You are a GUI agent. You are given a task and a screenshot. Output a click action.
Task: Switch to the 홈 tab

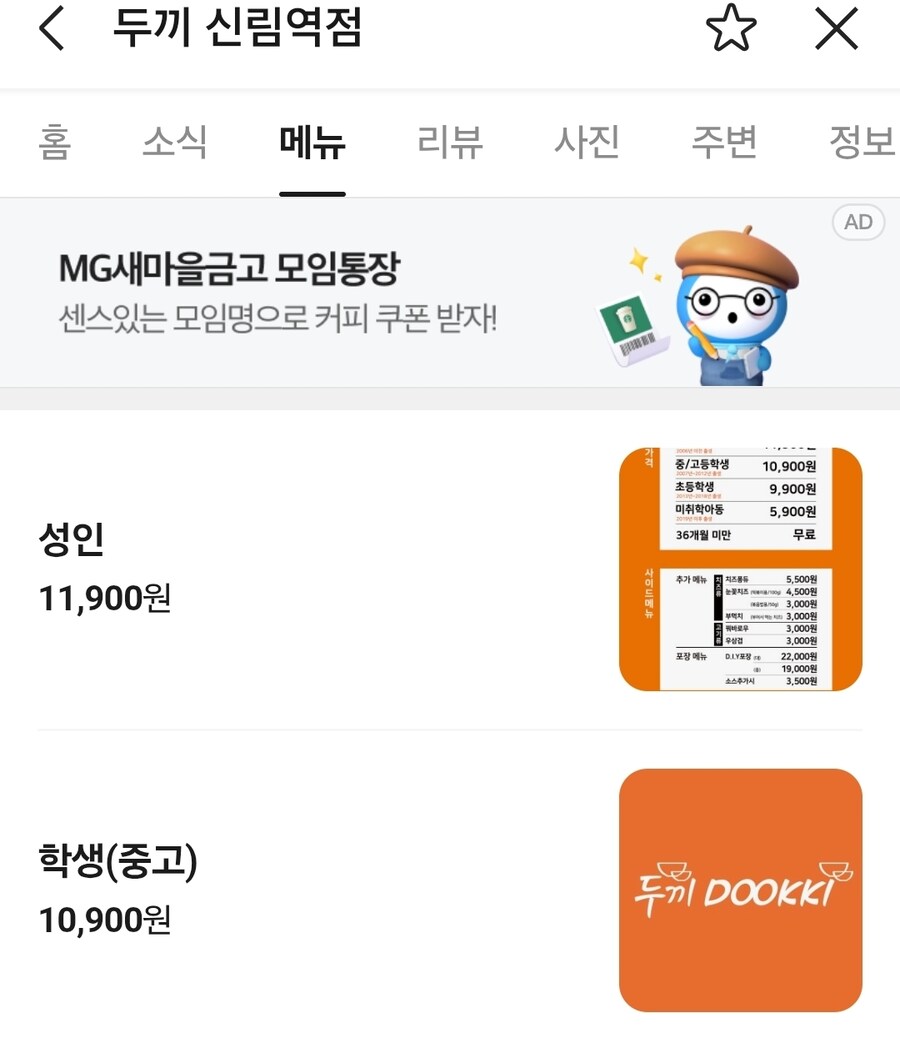tap(55, 143)
